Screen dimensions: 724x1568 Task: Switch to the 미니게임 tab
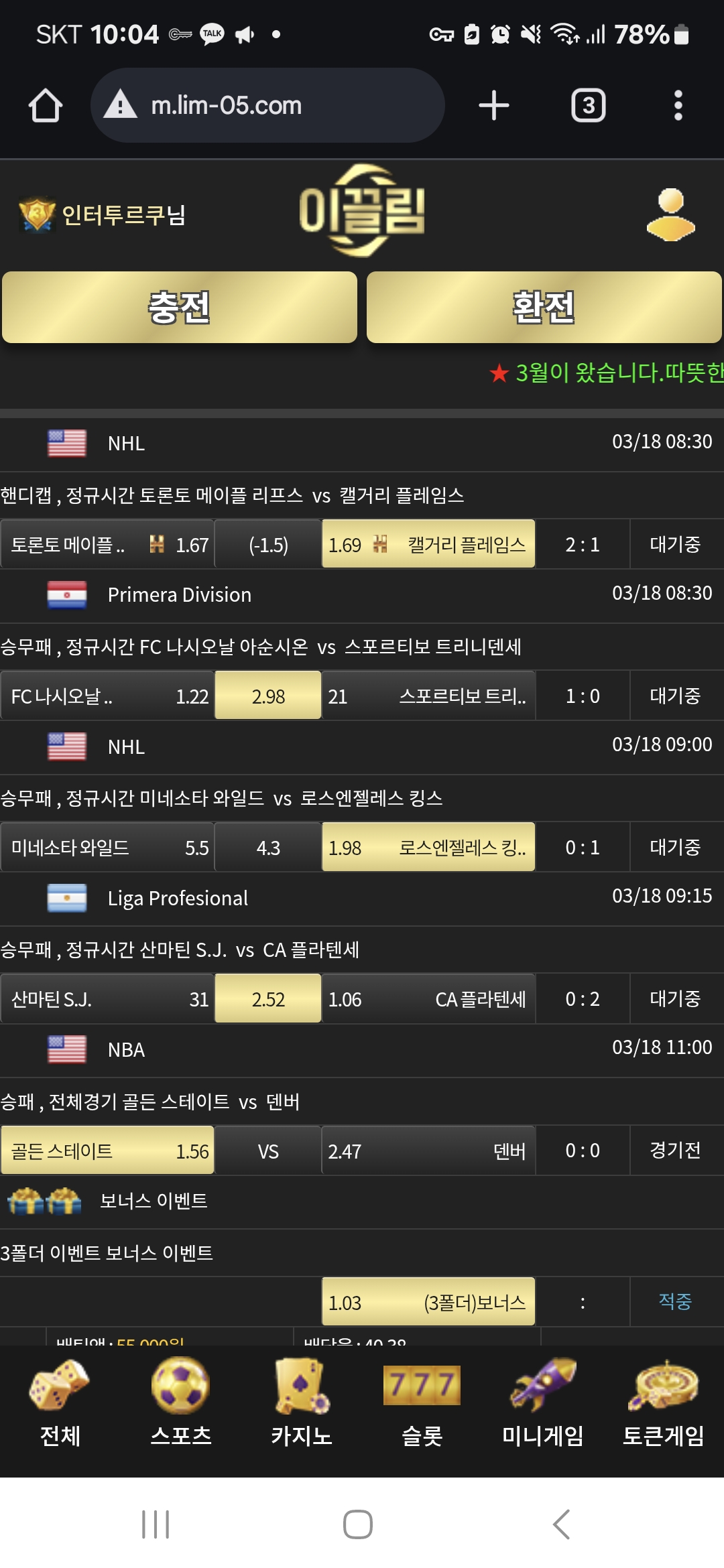542,1404
